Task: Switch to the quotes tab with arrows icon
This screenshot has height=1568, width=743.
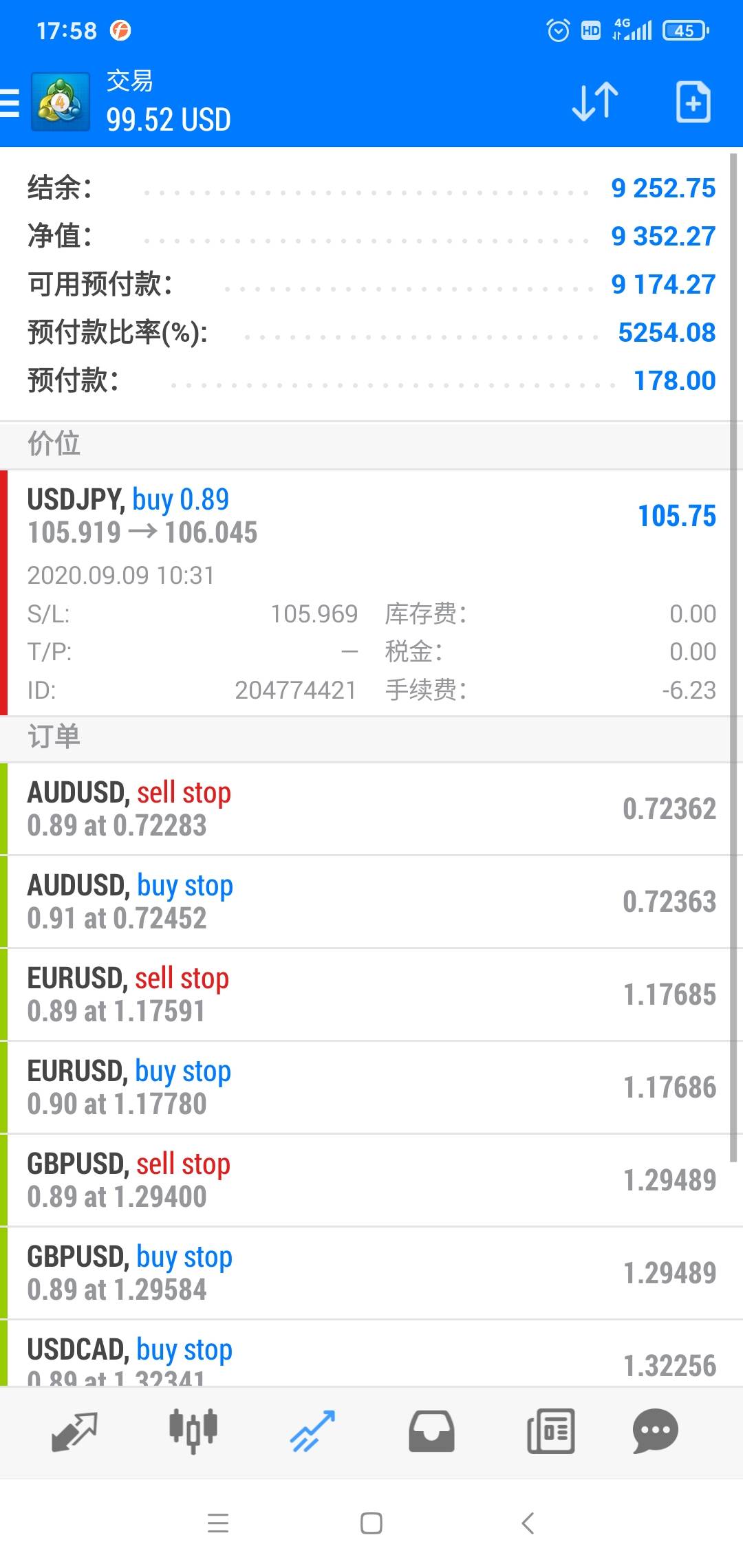Action: (74, 1432)
